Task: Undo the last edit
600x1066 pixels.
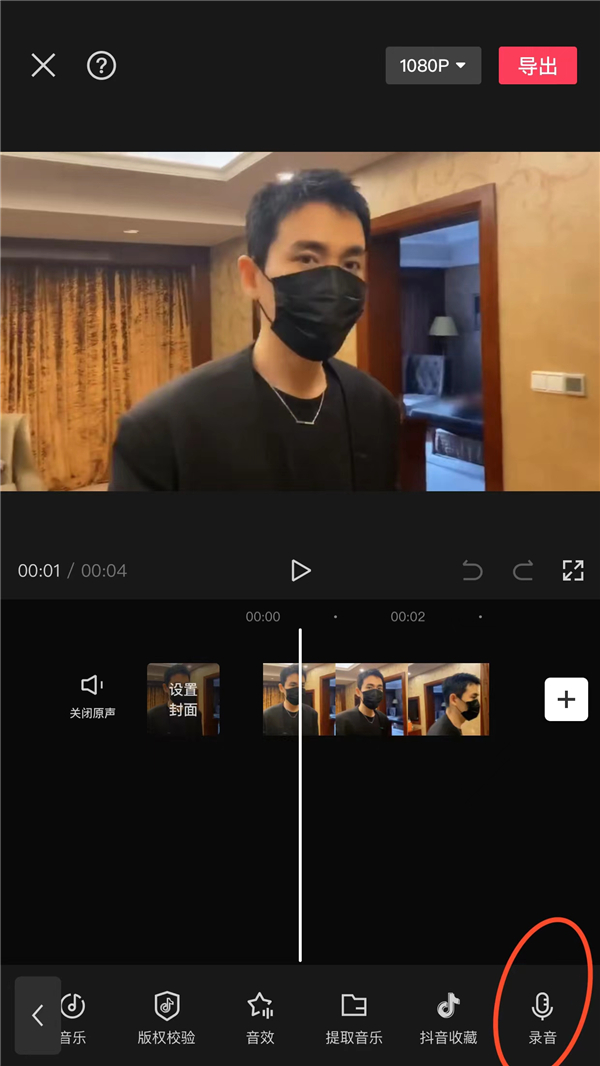Action: (472, 571)
